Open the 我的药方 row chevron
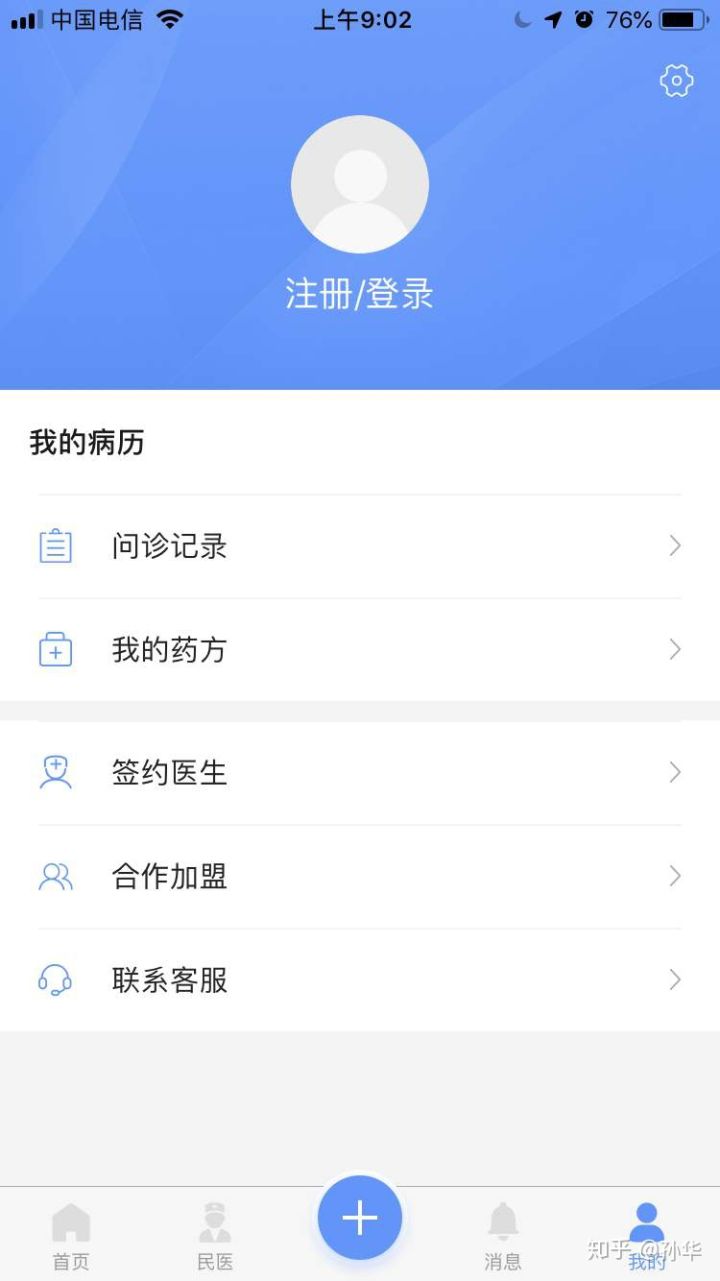 point(676,649)
